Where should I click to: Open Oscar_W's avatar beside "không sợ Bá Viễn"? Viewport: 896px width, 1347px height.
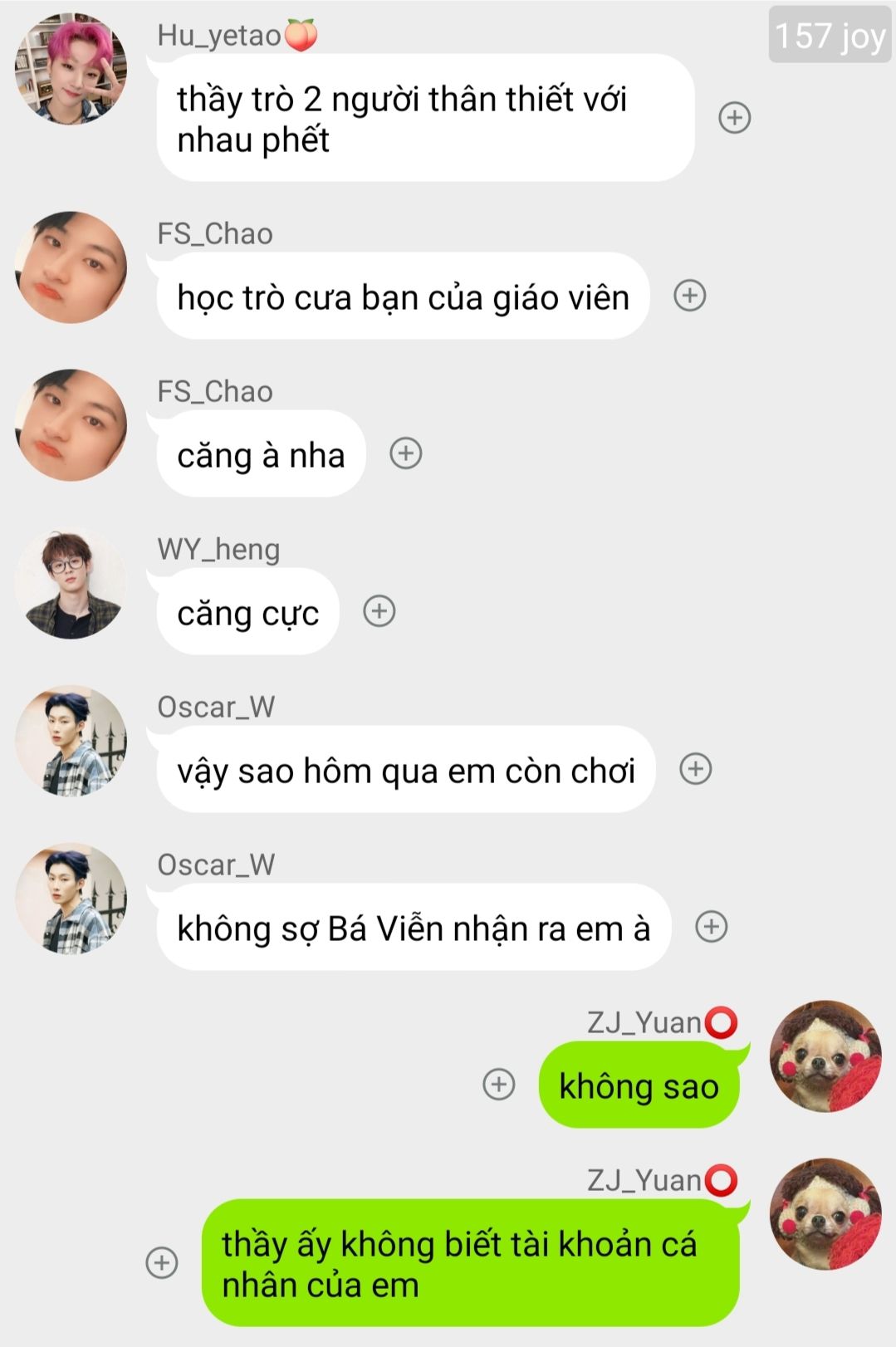point(71,899)
